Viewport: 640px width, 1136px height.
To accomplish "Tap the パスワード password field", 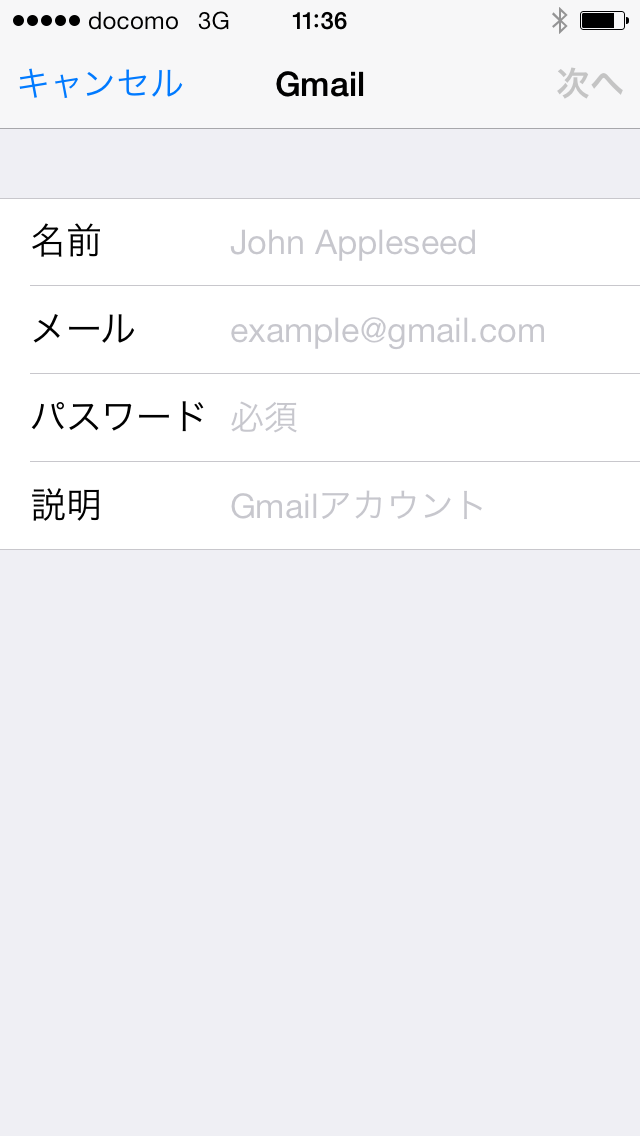I will (x=320, y=418).
